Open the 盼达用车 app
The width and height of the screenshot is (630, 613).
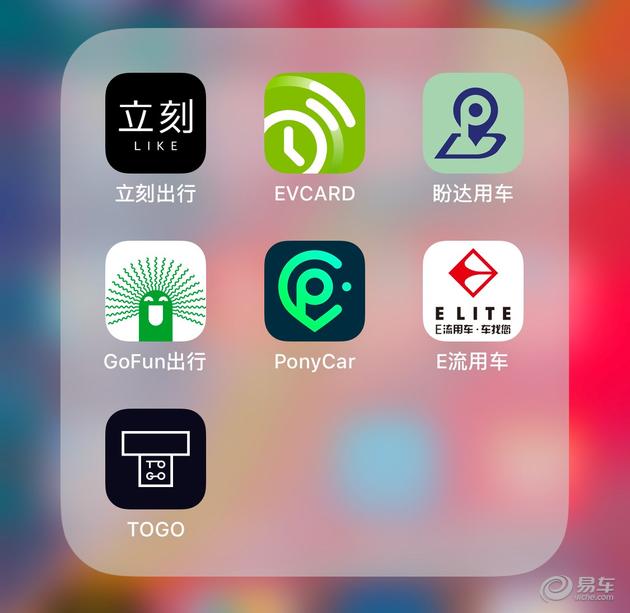(x=472, y=123)
